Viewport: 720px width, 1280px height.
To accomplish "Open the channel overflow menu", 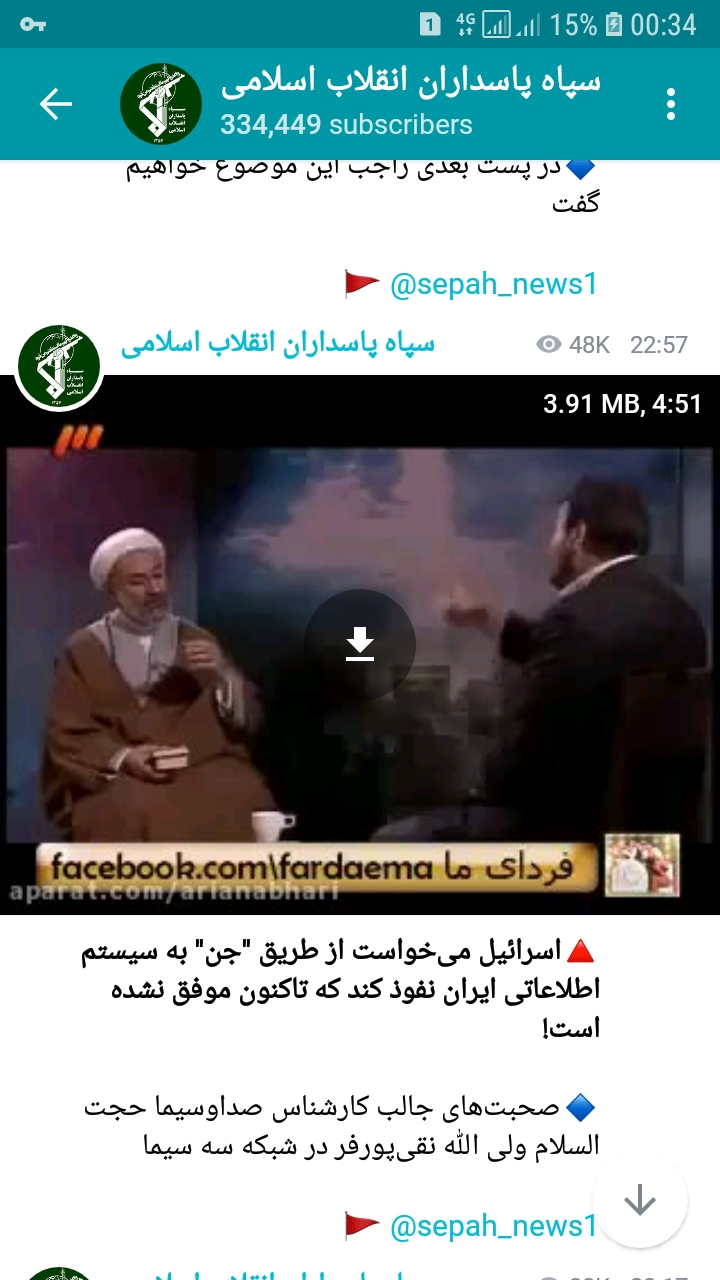I will pyautogui.click(x=670, y=104).
